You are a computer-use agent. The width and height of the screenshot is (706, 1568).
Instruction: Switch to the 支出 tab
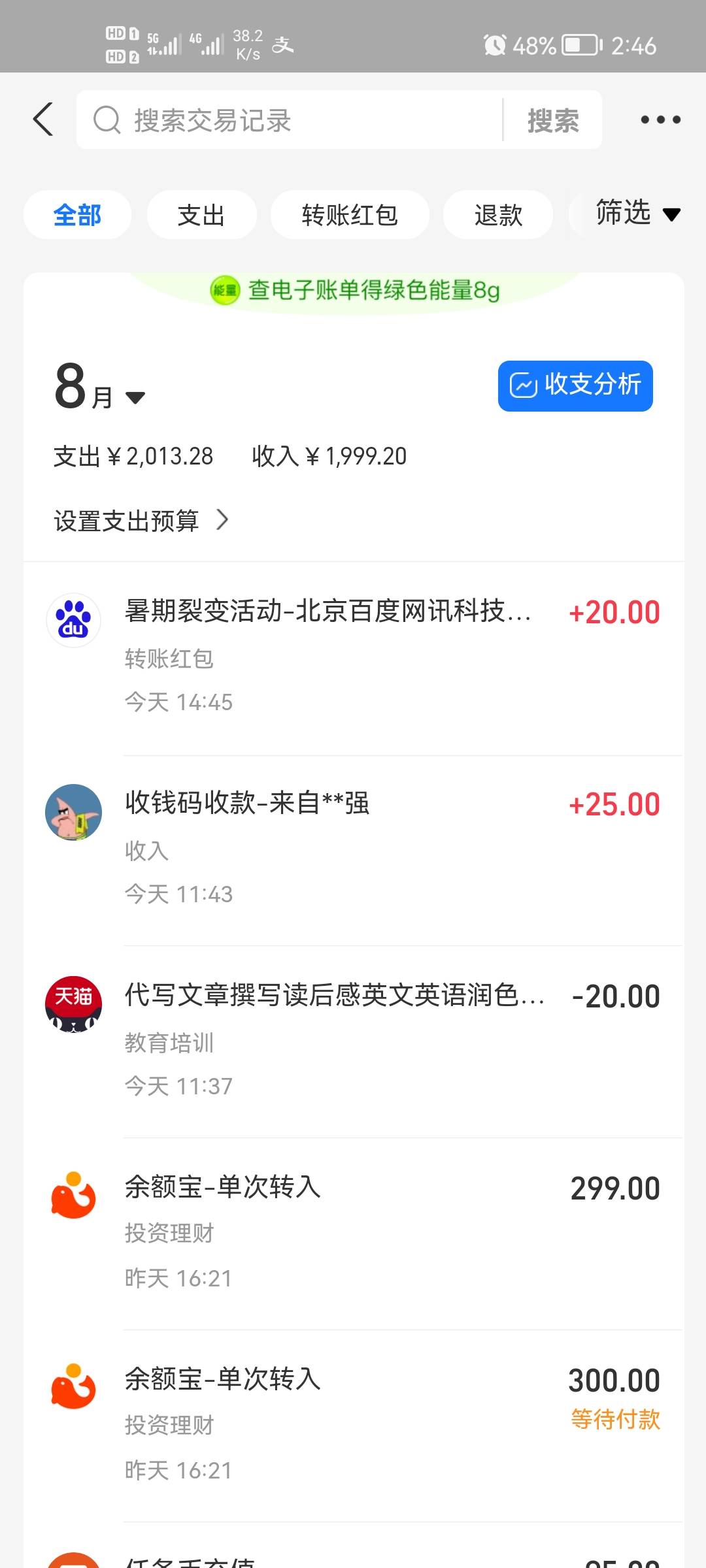point(201,215)
